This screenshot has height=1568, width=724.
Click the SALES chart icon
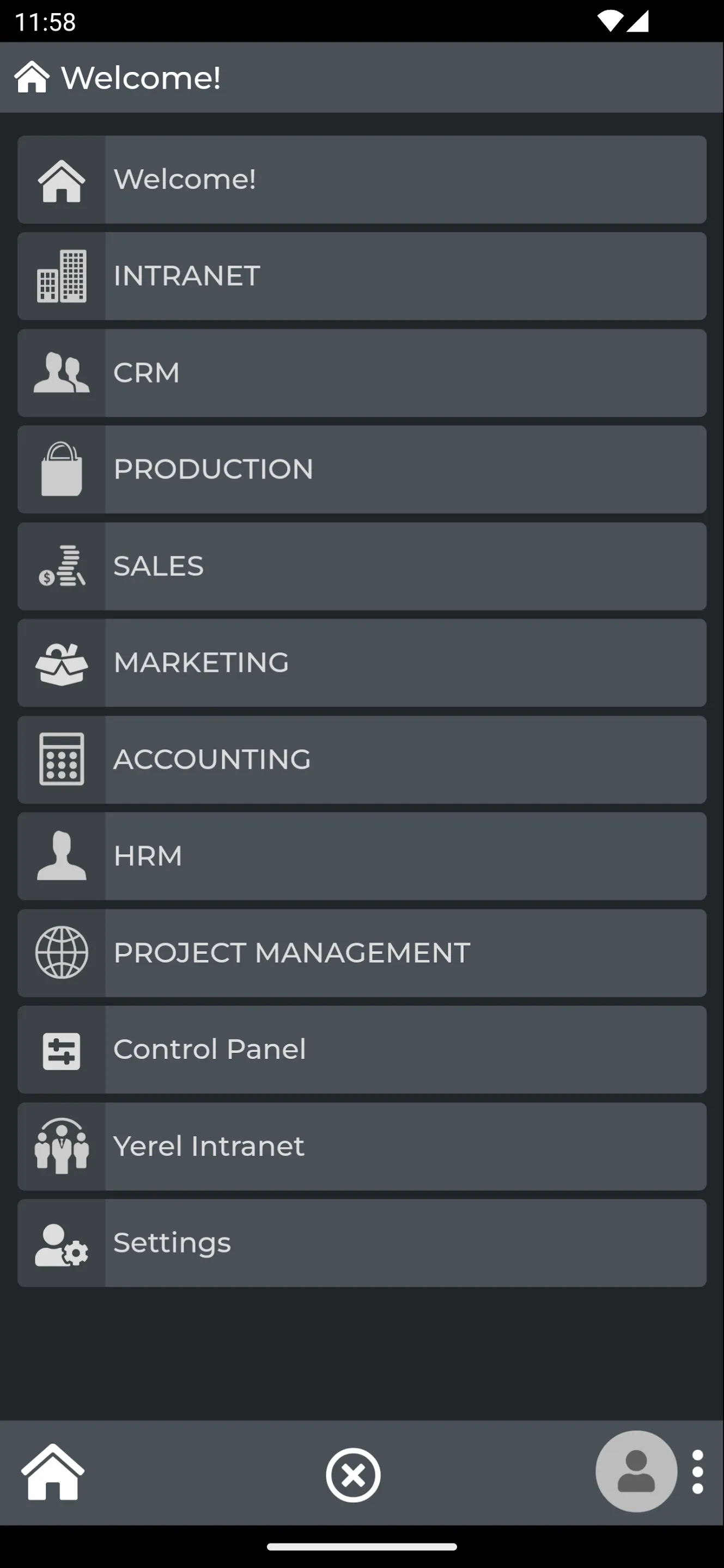pos(62,566)
